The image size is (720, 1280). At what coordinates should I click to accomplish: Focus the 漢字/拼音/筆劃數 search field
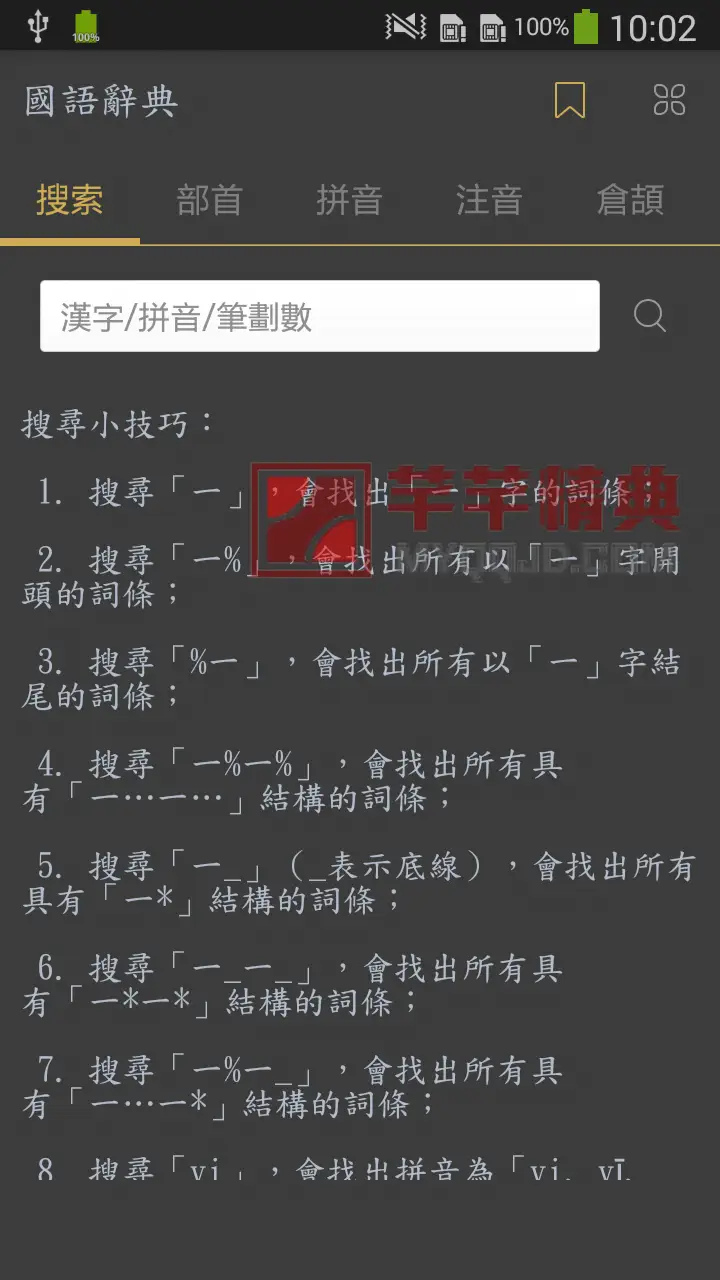320,316
